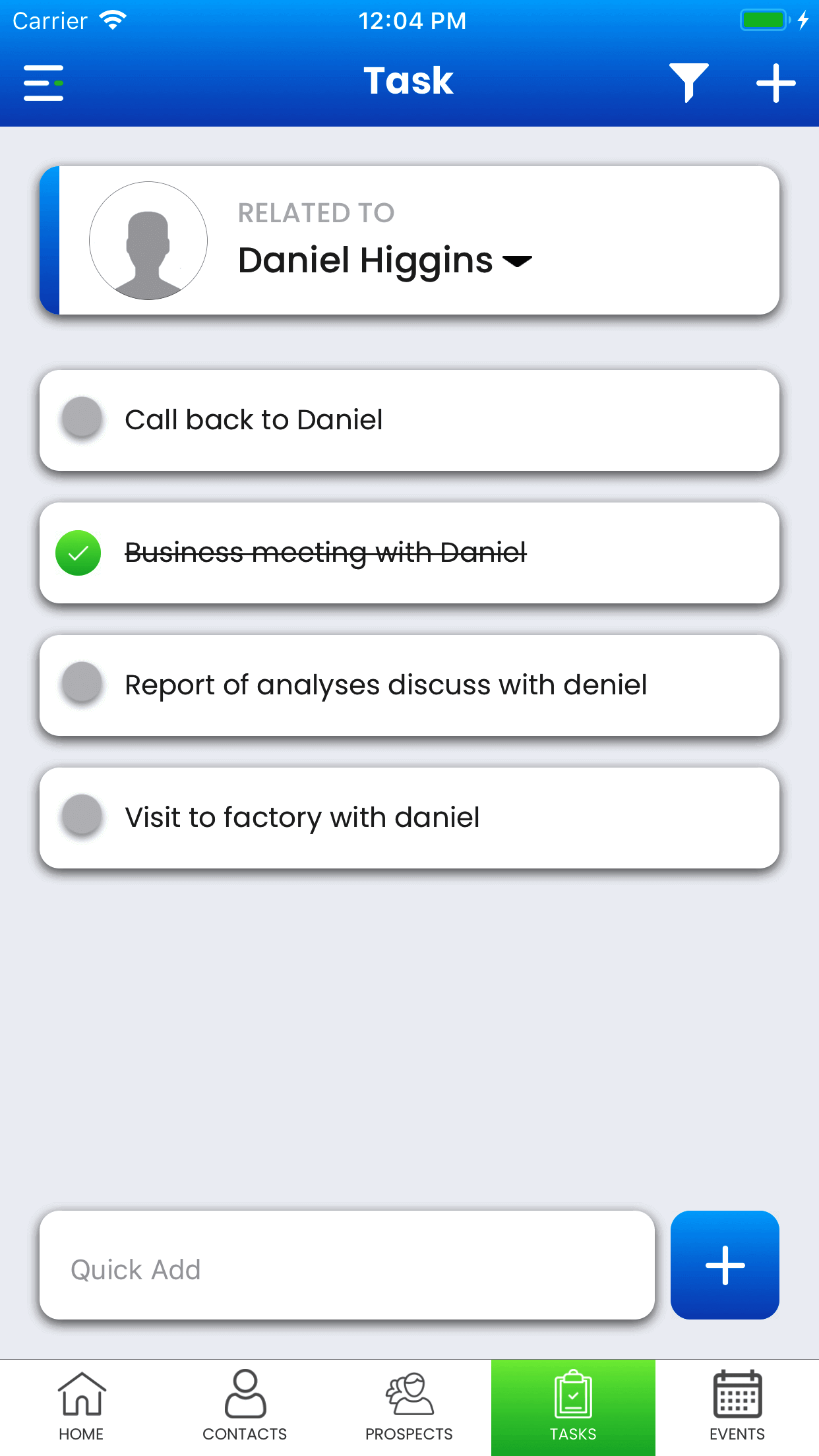Open the 'Report of analyses discuss with deniel' task

click(x=386, y=684)
